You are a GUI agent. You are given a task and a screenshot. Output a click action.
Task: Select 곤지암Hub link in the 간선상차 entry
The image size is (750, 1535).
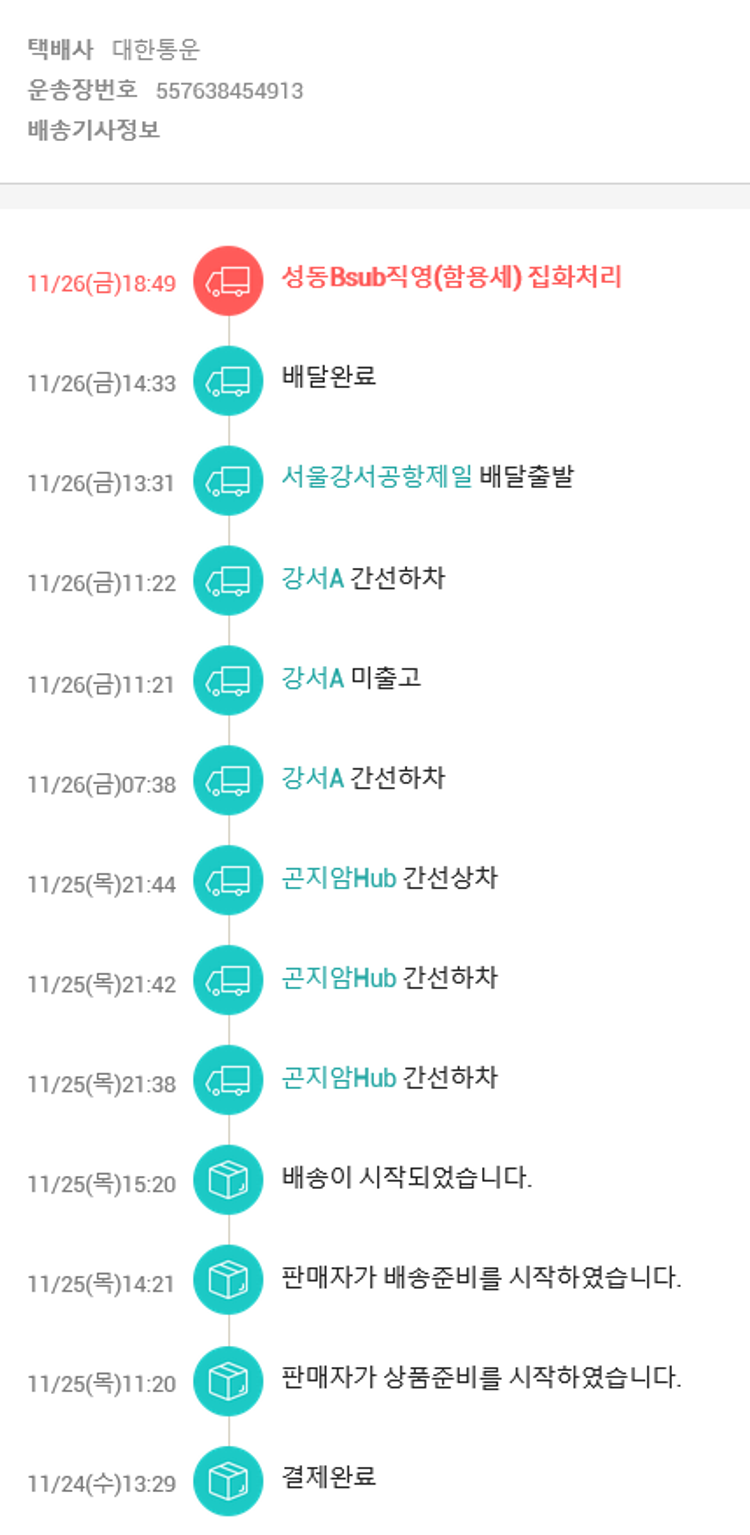pos(339,878)
